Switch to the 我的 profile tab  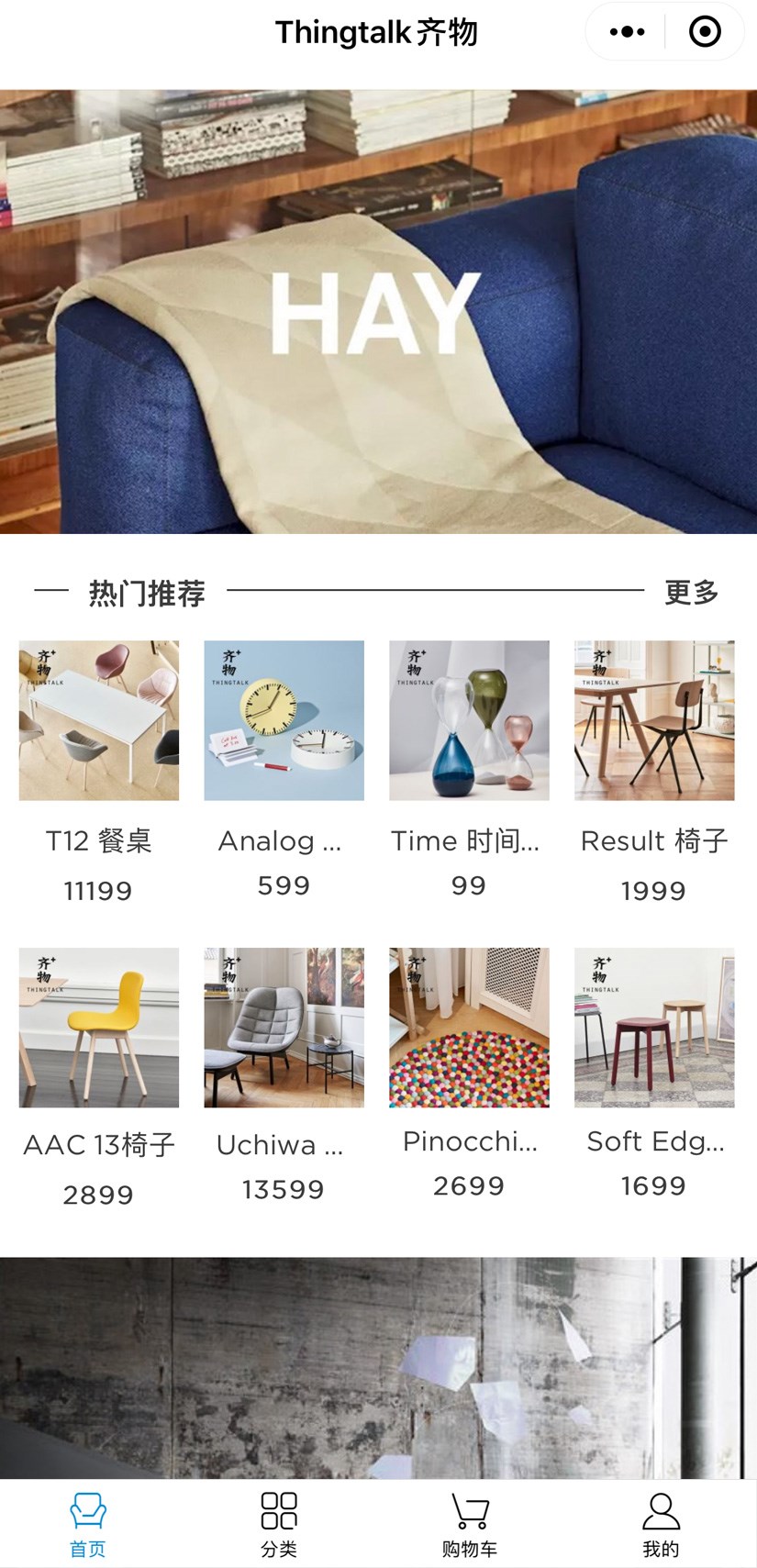pyautogui.click(x=661, y=1525)
